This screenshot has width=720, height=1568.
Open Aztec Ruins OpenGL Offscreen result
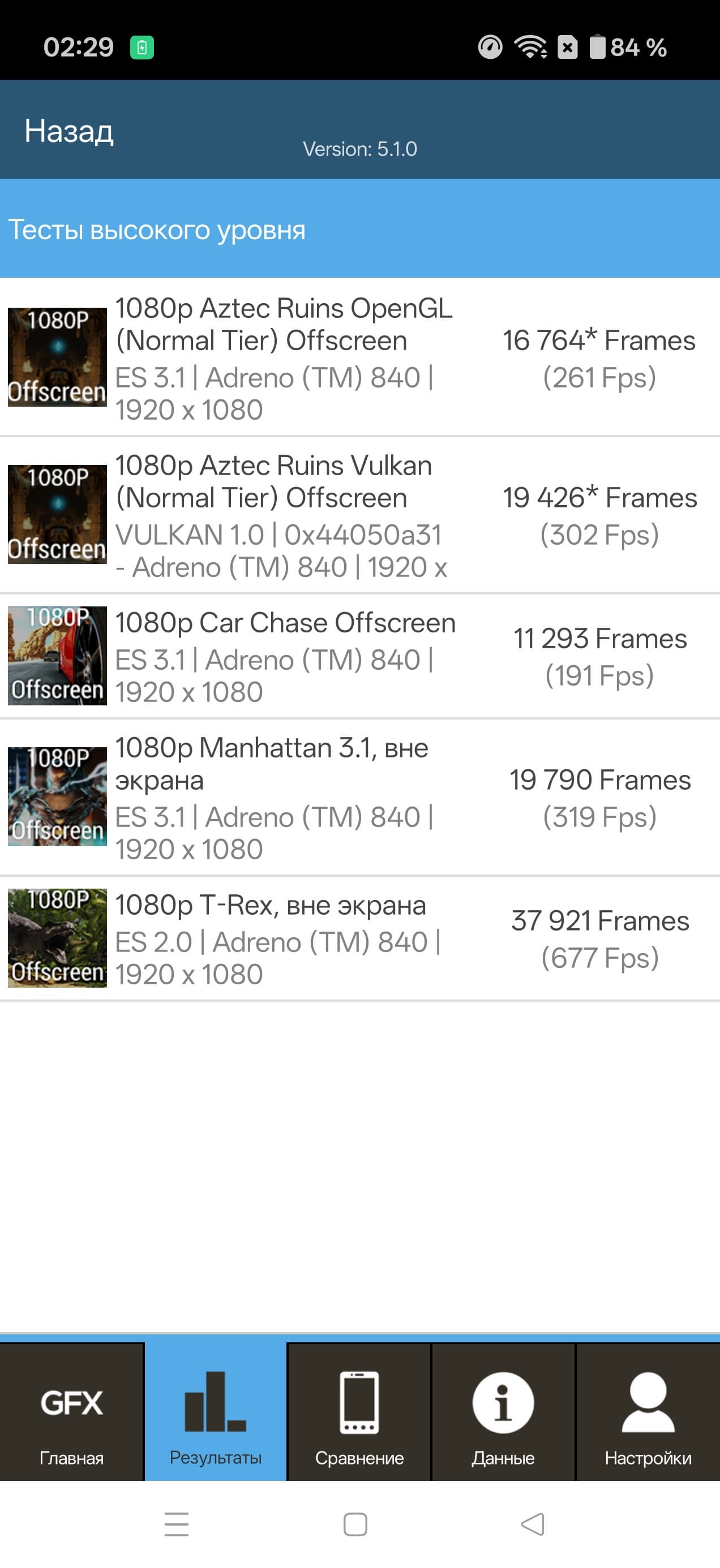coord(359,358)
